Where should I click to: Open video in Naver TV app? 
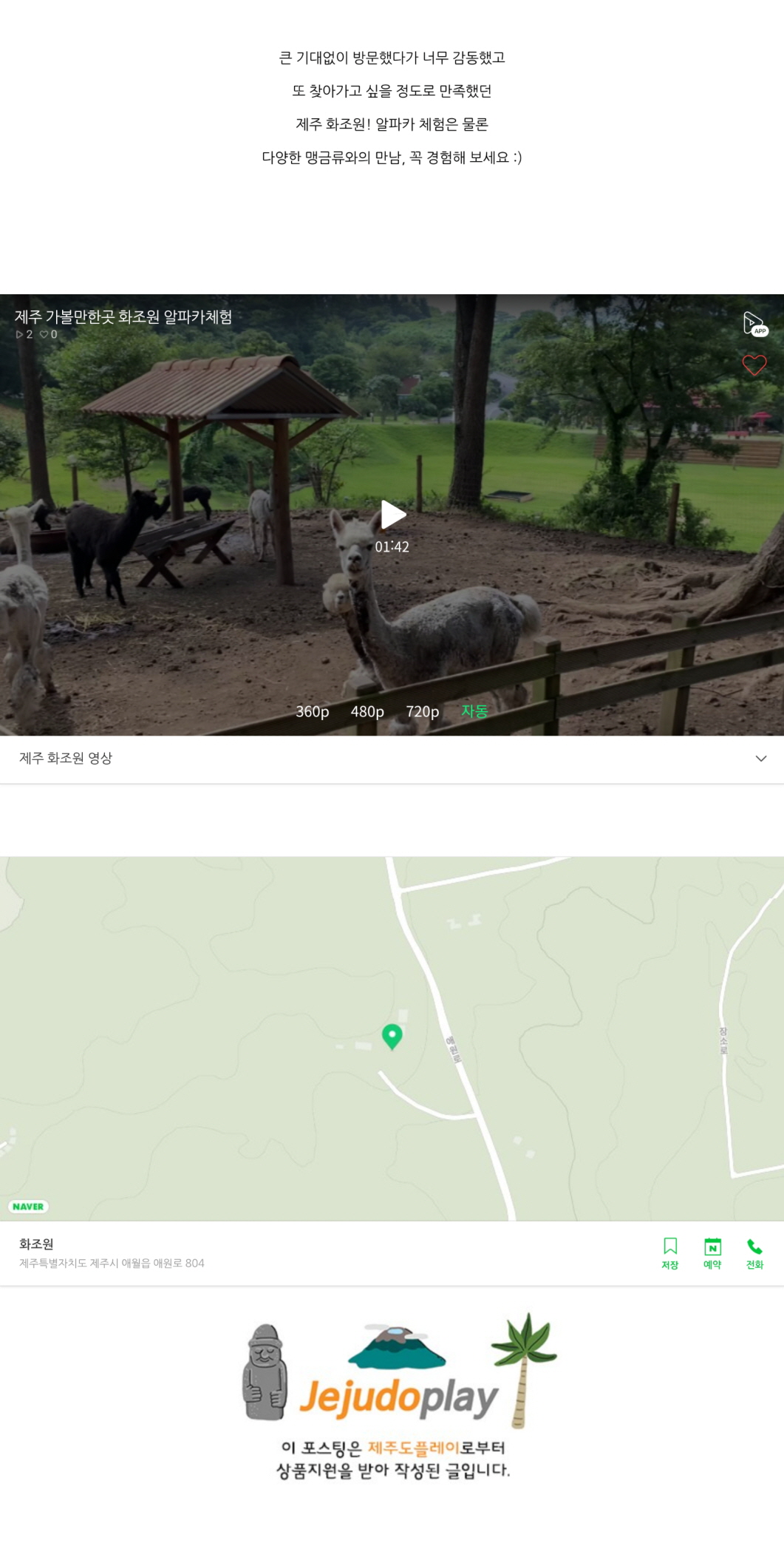pyautogui.click(x=754, y=324)
